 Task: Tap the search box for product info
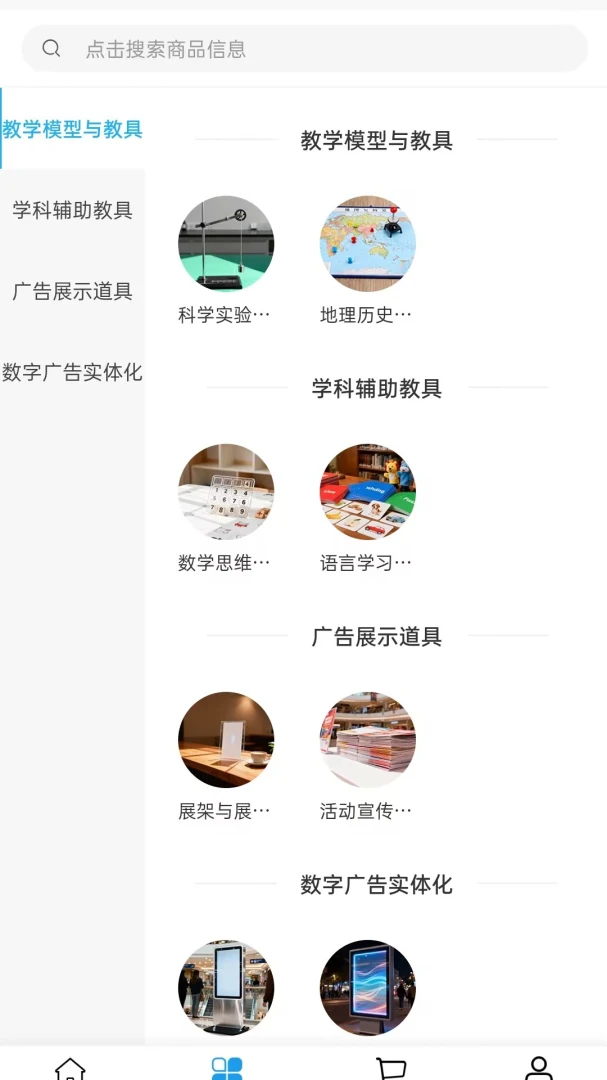coord(305,48)
